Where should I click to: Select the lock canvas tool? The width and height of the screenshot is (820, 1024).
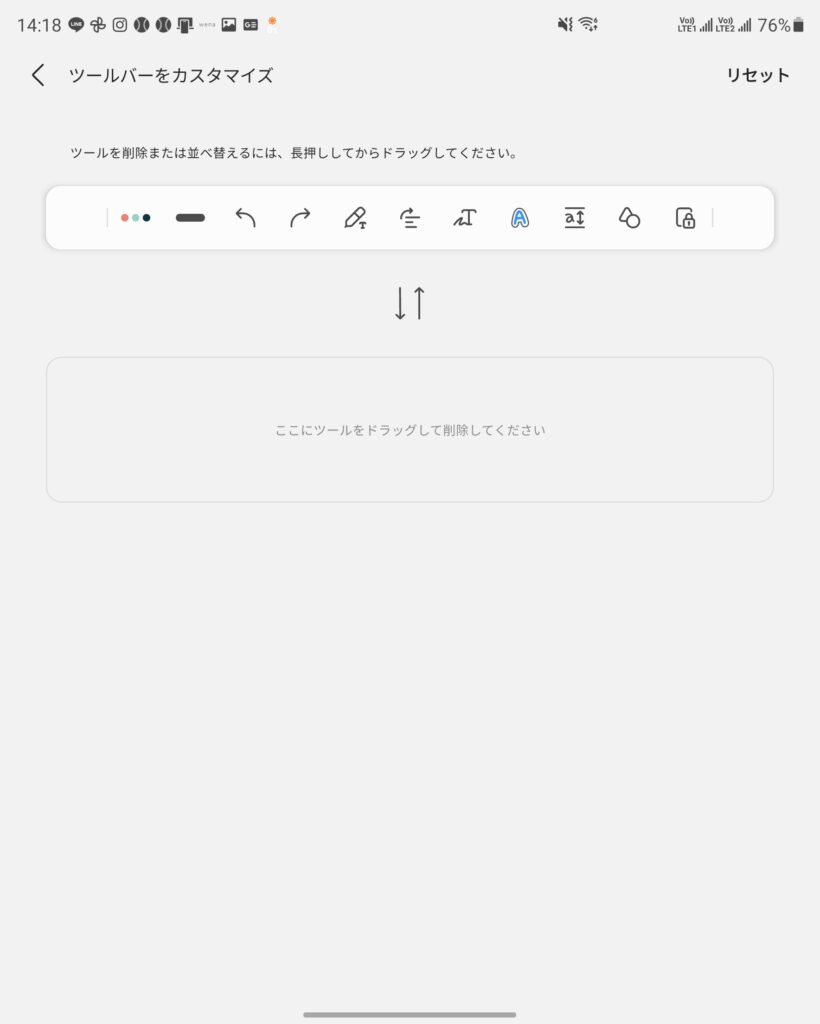pyautogui.click(x=685, y=217)
